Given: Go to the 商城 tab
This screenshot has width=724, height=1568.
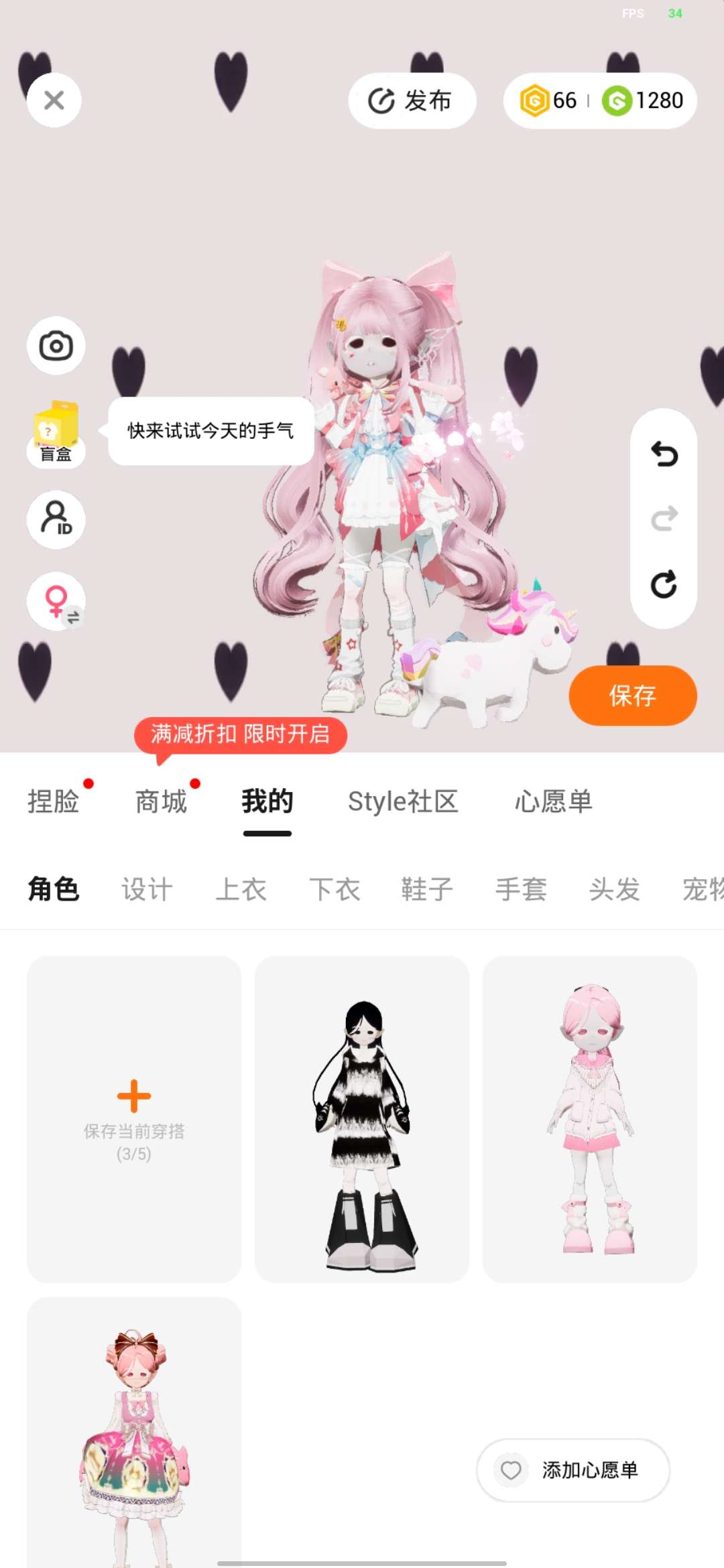Looking at the screenshot, I should [x=161, y=801].
